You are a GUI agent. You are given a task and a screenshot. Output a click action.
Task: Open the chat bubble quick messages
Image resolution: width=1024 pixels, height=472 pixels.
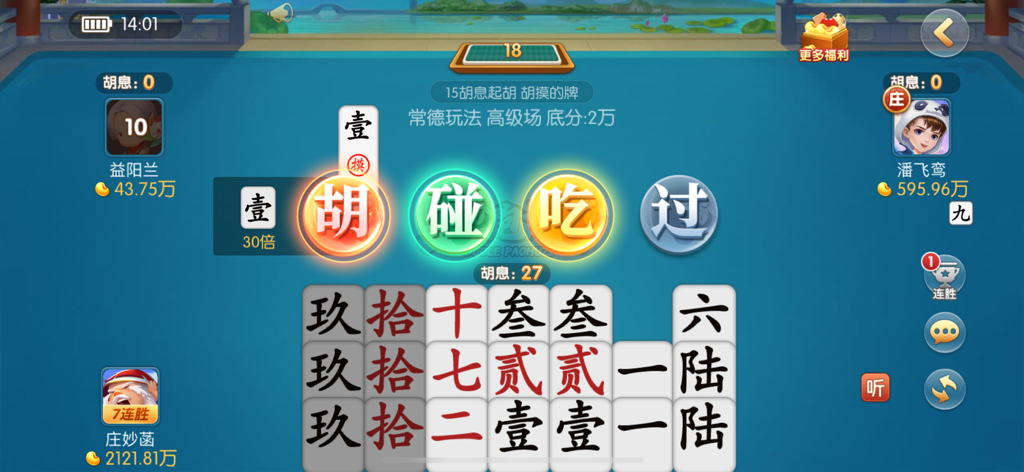944,333
